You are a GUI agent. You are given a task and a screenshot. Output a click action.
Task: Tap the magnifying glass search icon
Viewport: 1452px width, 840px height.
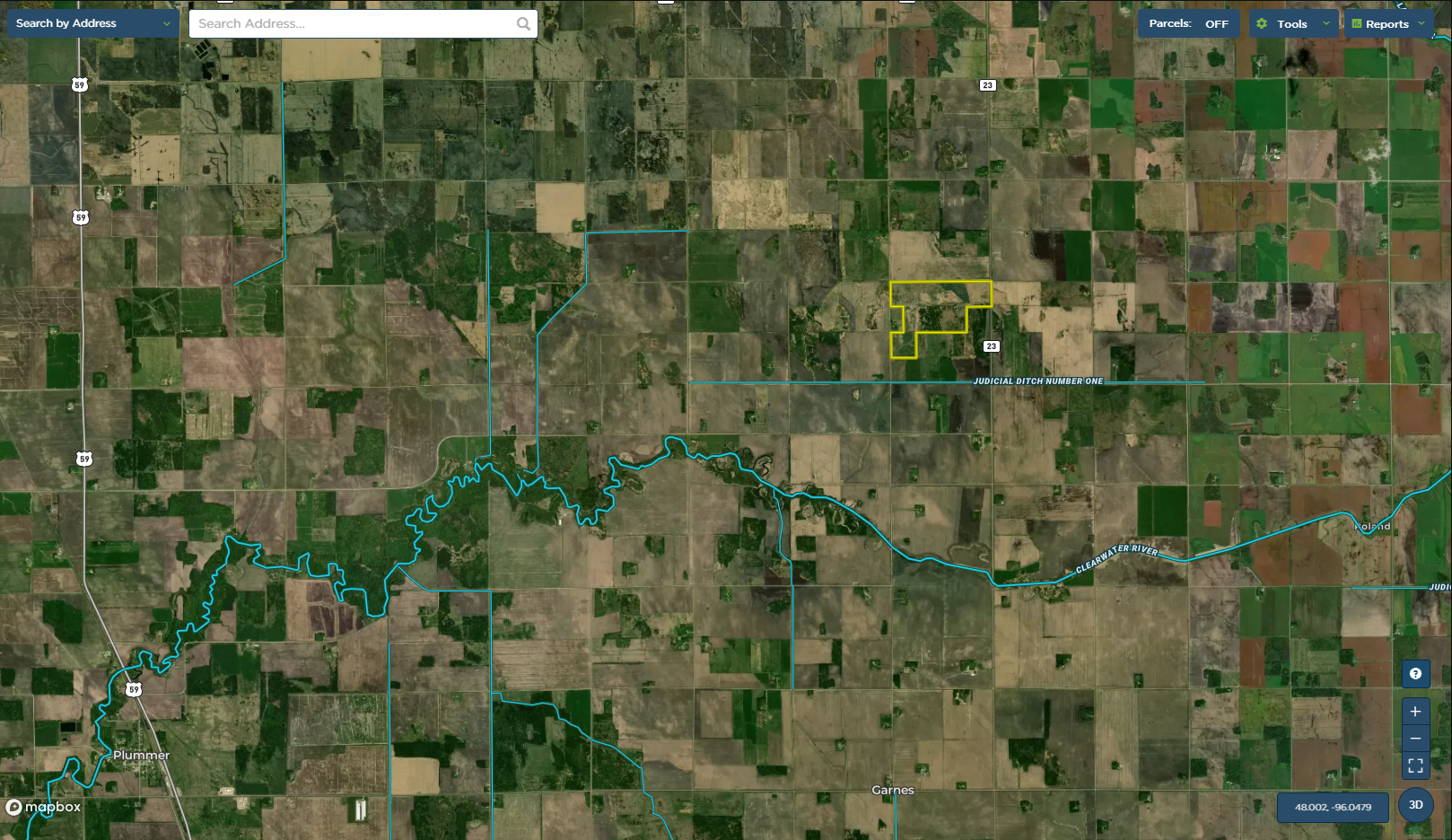(523, 24)
